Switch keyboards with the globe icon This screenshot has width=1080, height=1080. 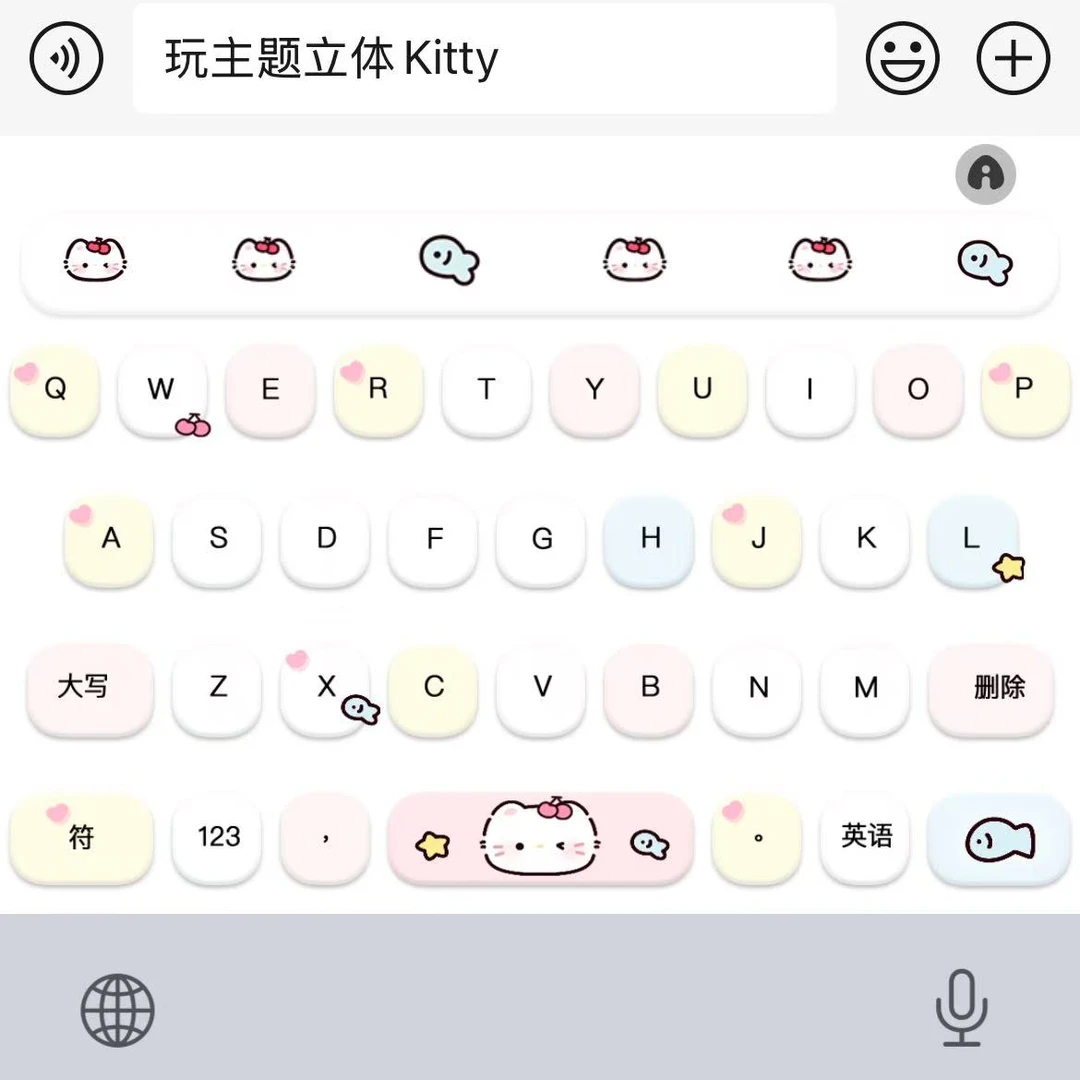(x=118, y=1010)
